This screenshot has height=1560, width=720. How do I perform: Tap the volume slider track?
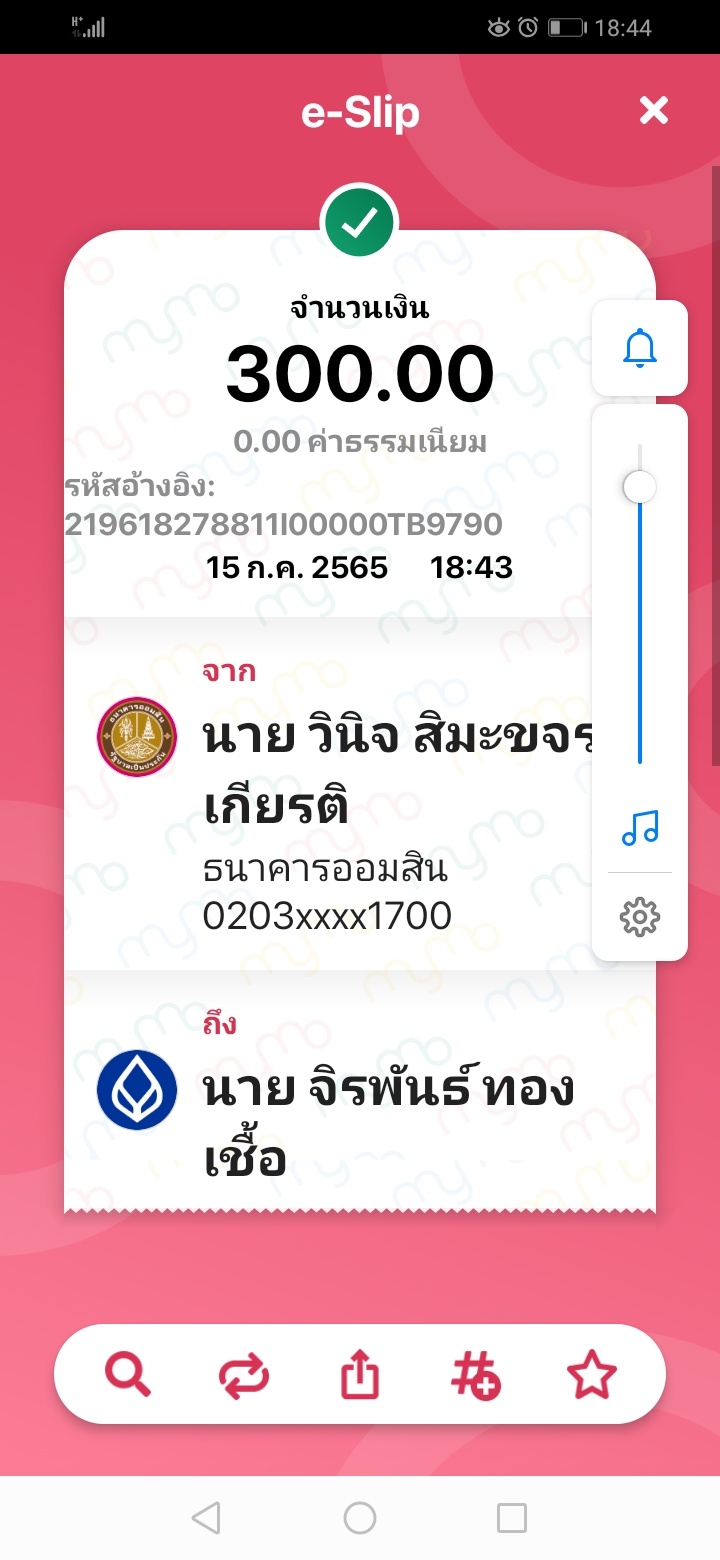pyautogui.click(x=640, y=620)
